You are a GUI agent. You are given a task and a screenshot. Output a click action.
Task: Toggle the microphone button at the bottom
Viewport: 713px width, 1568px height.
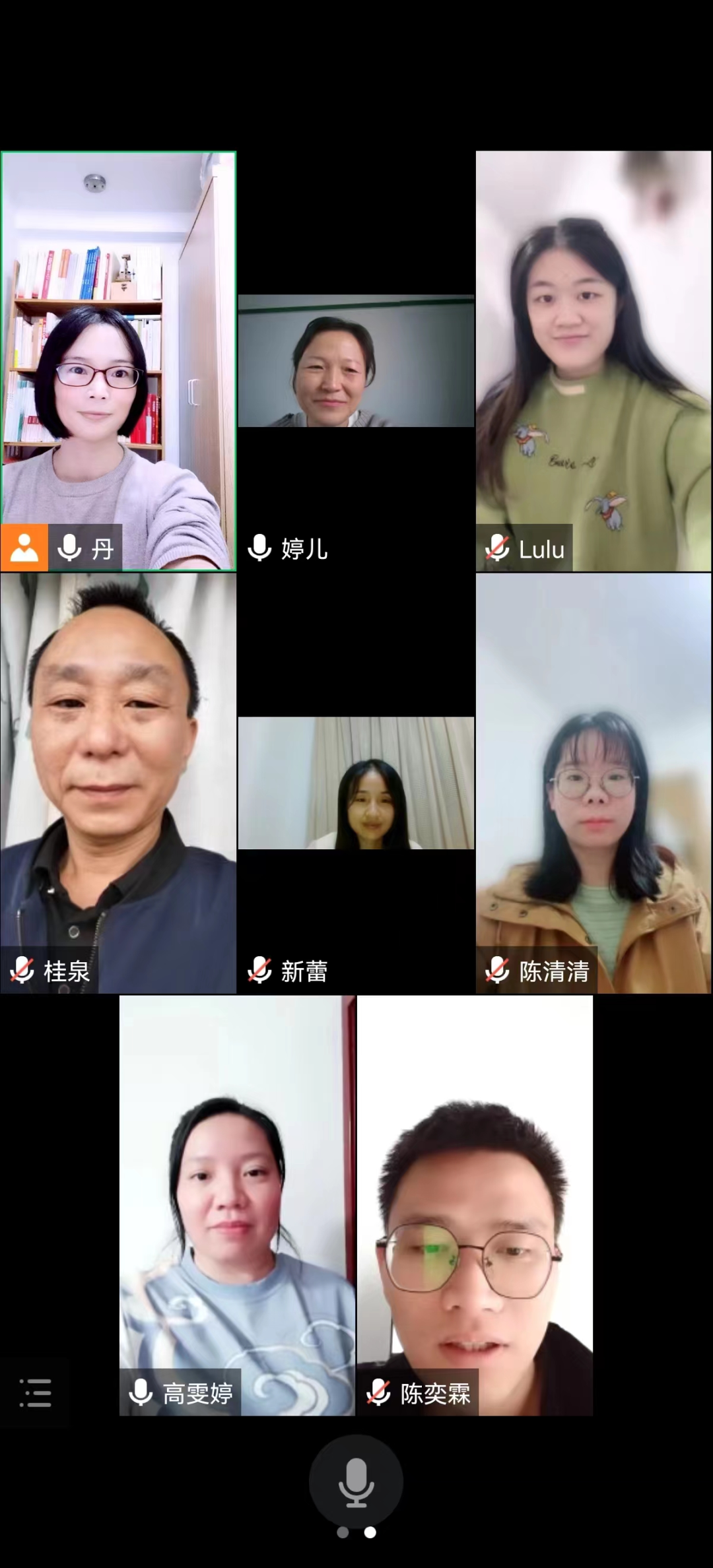[356, 1482]
